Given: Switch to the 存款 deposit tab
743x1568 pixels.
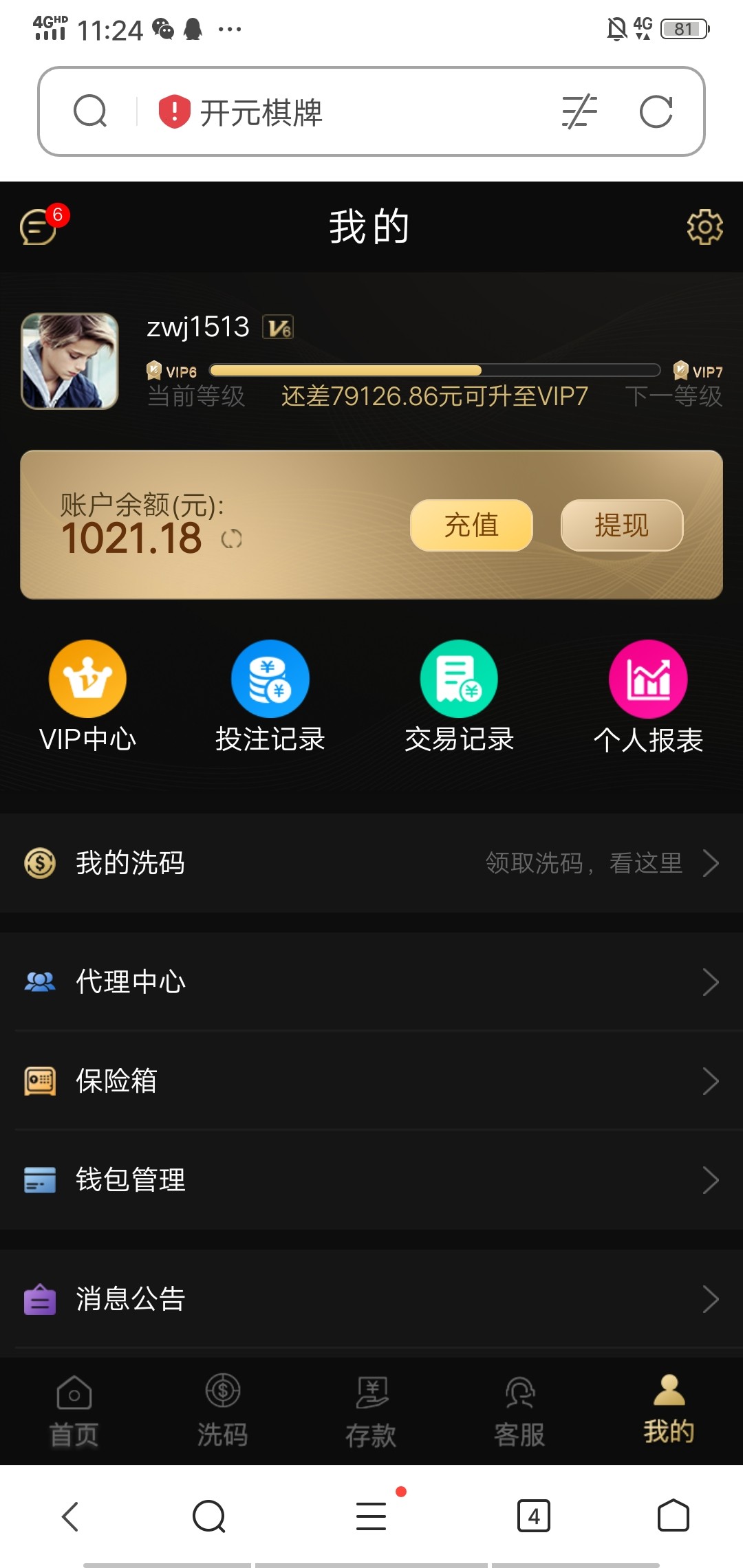Looking at the screenshot, I should point(371,1411).
